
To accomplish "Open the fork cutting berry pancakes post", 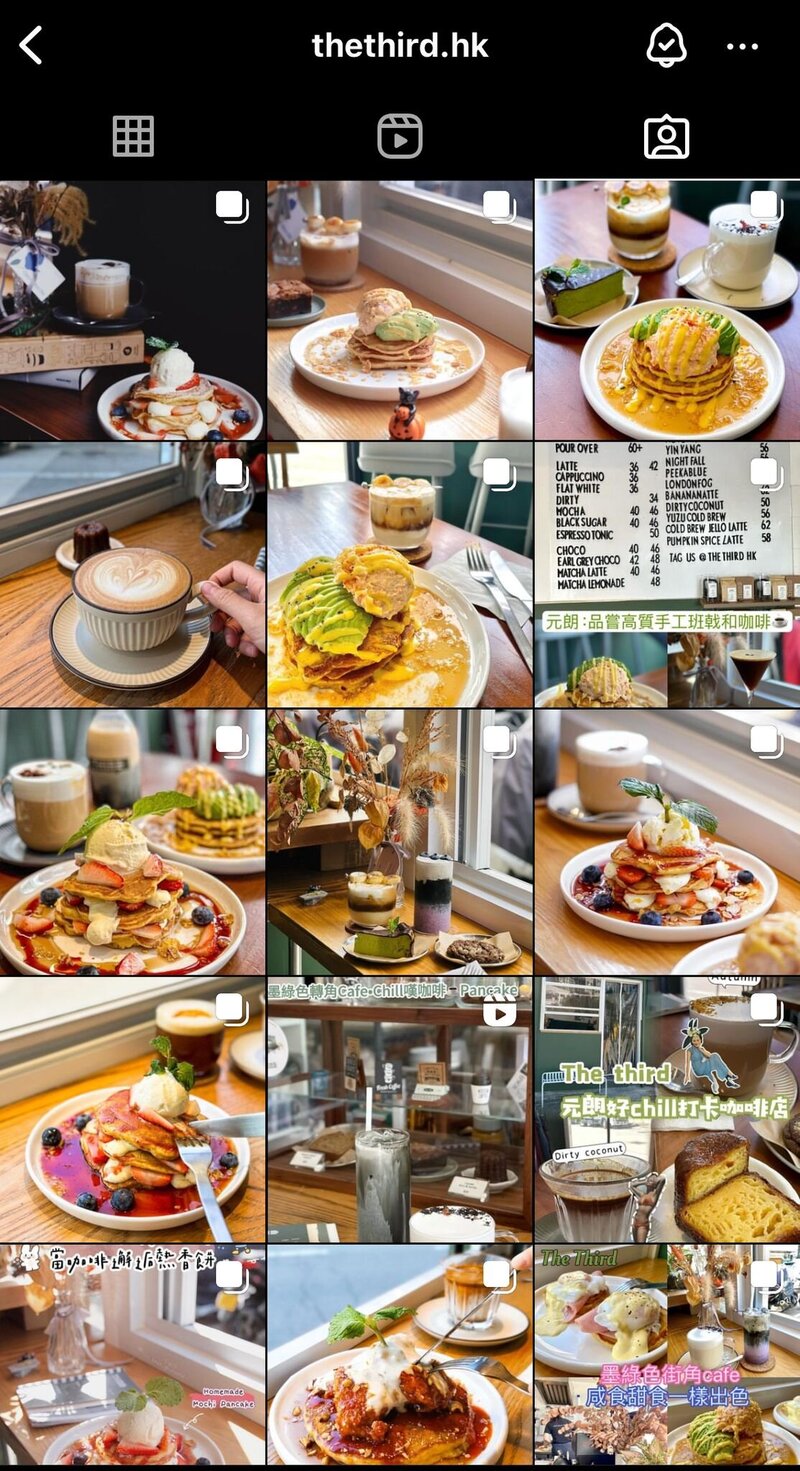I will point(132,1110).
